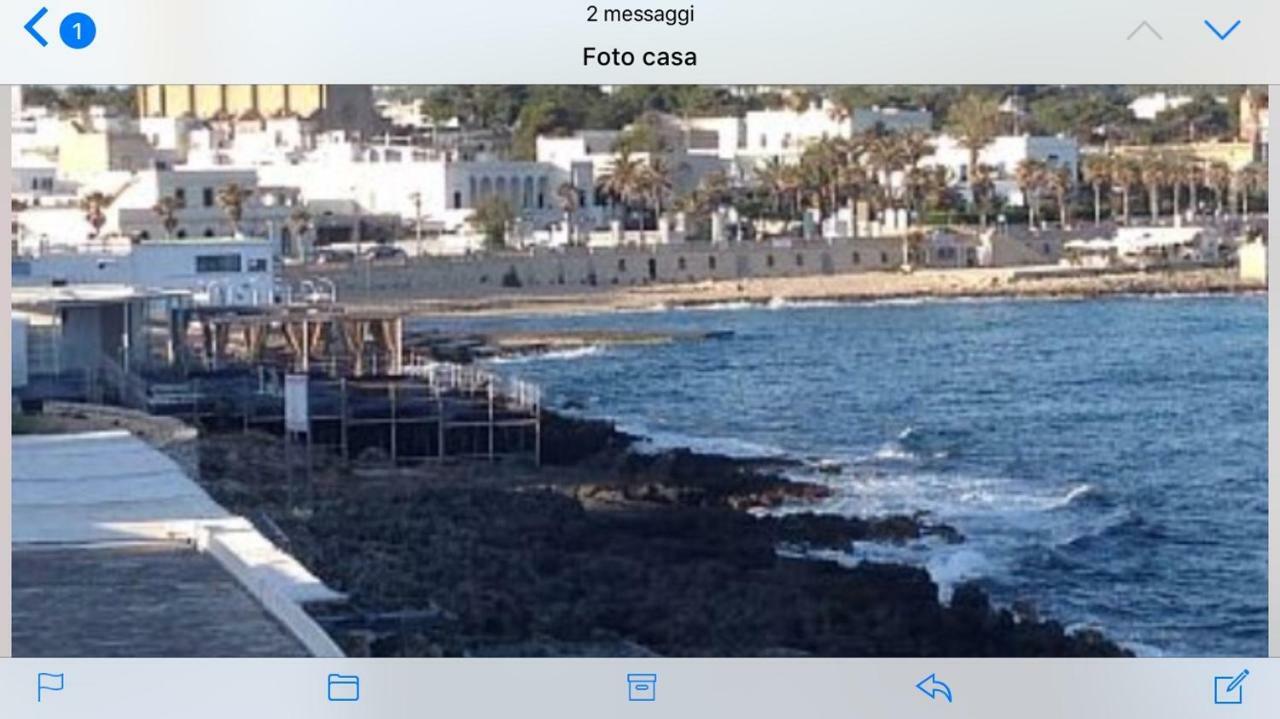The image size is (1280, 719).
Task: Compose a new email
Action: [1231, 687]
